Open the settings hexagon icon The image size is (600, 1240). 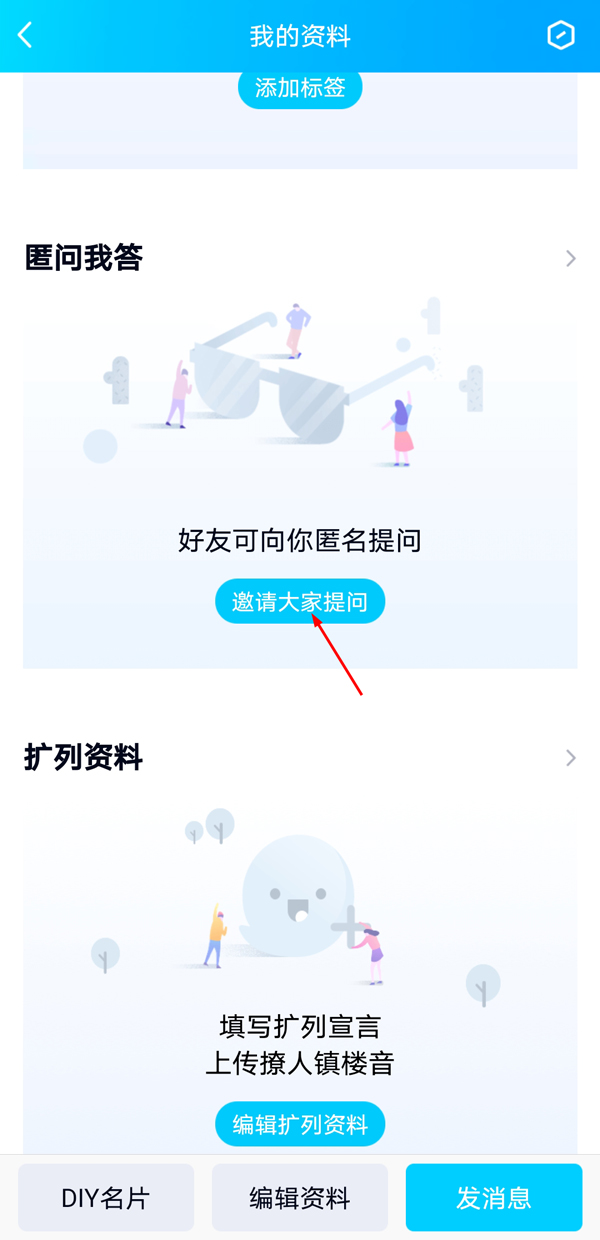coord(561,36)
